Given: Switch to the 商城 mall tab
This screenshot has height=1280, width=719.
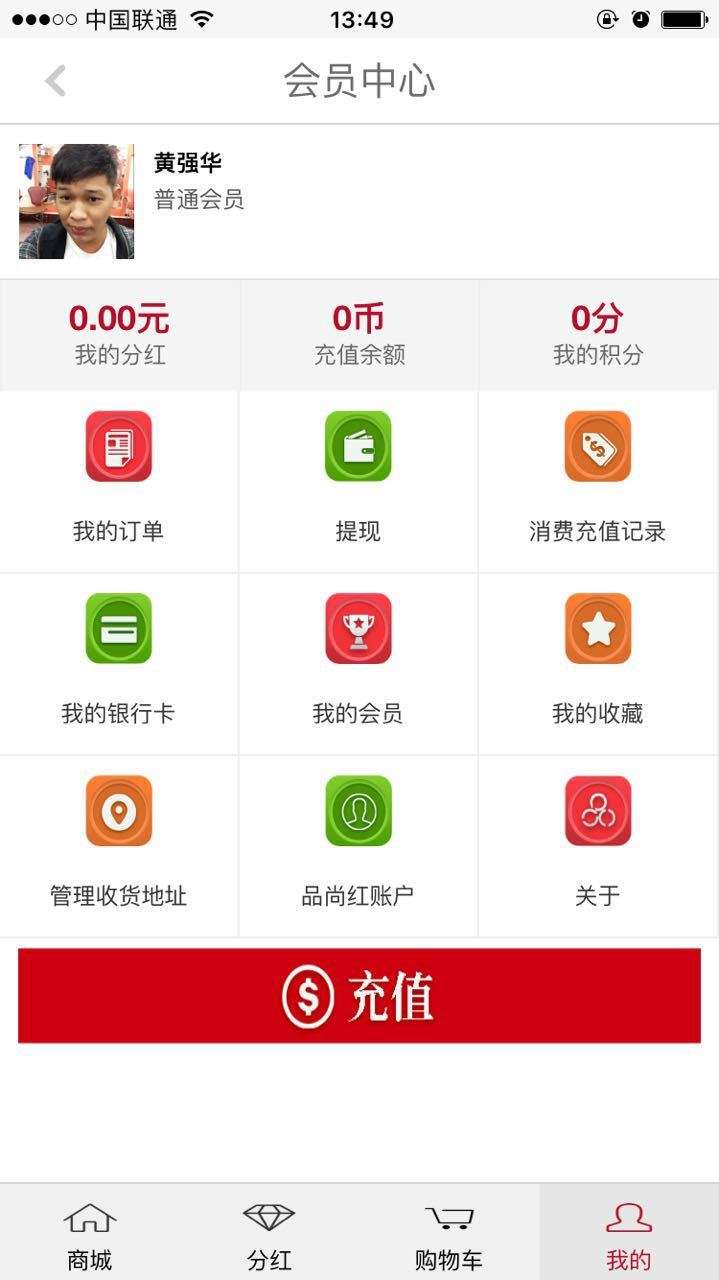Looking at the screenshot, I should pyautogui.click(x=90, y=1234).
